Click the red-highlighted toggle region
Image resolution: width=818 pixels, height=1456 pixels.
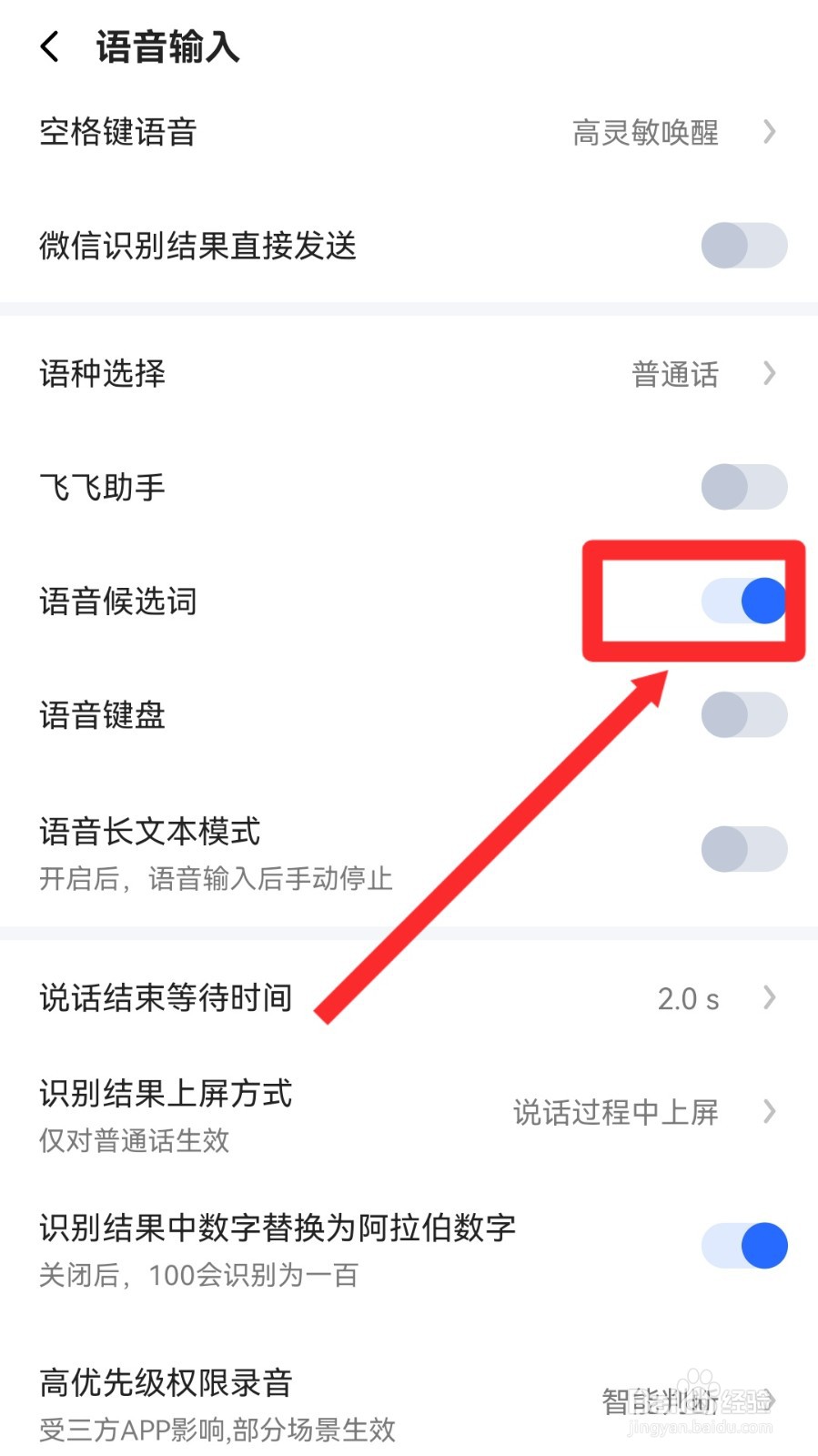point(694,601)
